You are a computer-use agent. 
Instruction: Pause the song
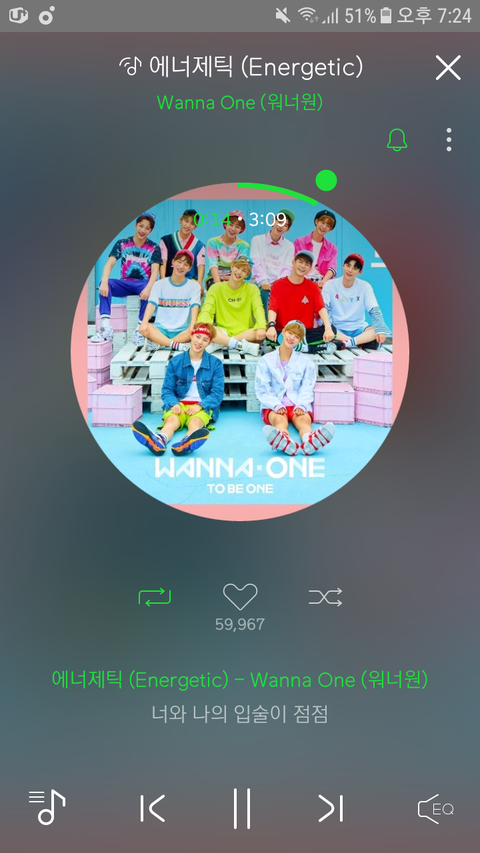click(x=242, y=808)
